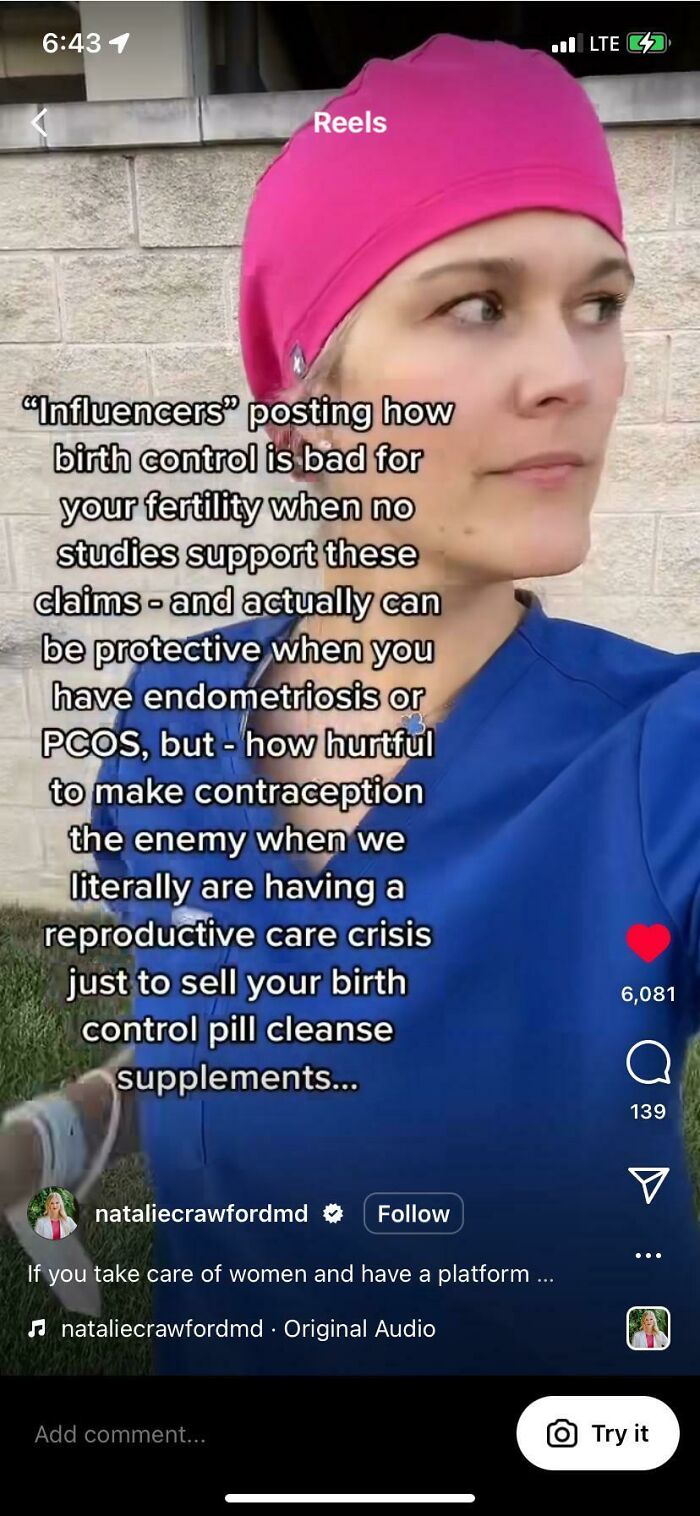Open the comments bubble icon
Screen dimensions: 700x1516
tap(648, 1064)
